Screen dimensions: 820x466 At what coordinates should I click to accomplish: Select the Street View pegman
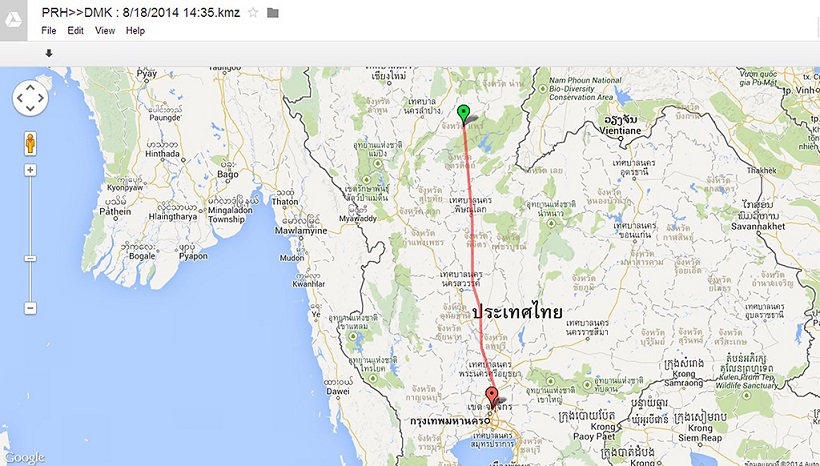30,143
